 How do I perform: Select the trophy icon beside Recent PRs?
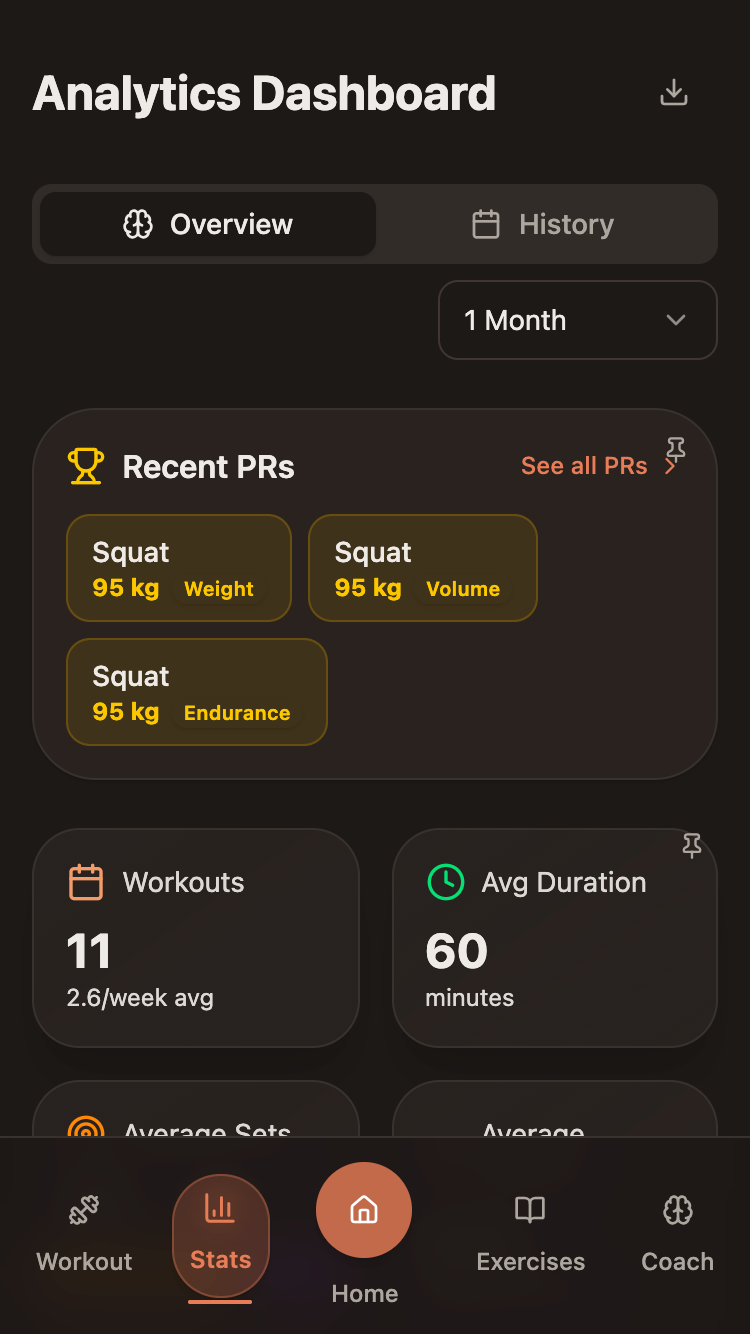86,466
